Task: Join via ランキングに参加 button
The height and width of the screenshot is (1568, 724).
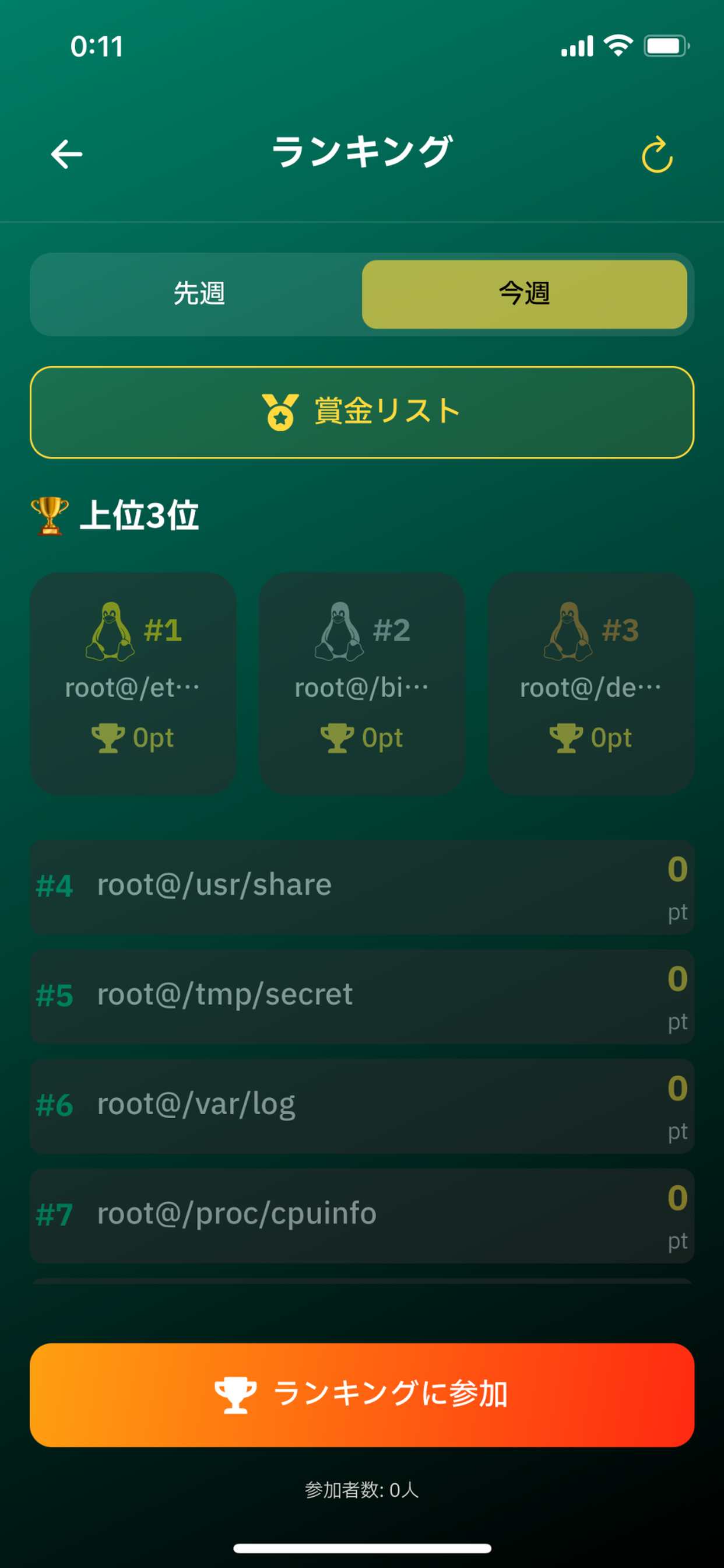Action: click(362, 1395)
